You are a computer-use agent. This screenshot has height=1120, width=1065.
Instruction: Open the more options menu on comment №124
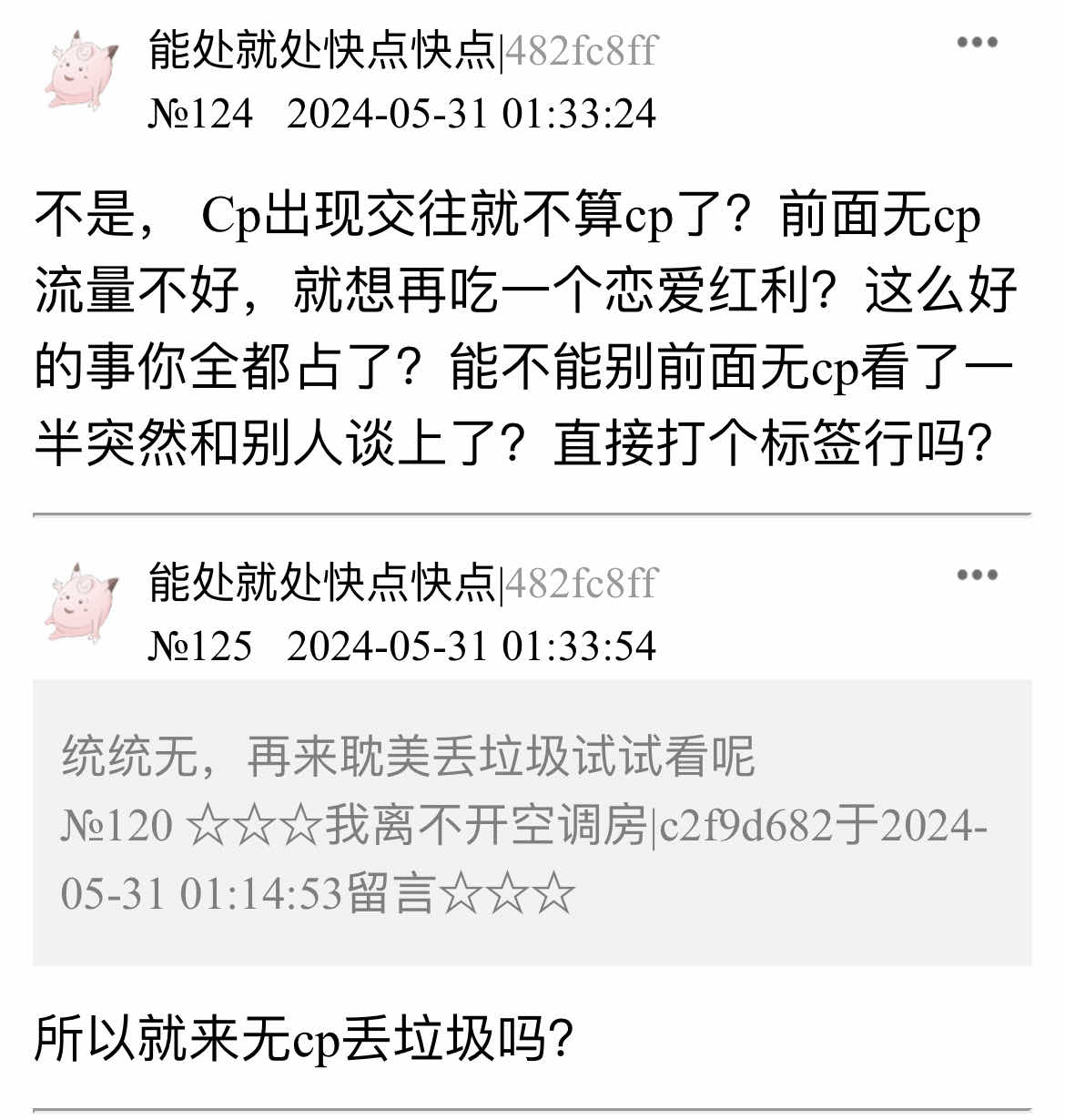977,42
